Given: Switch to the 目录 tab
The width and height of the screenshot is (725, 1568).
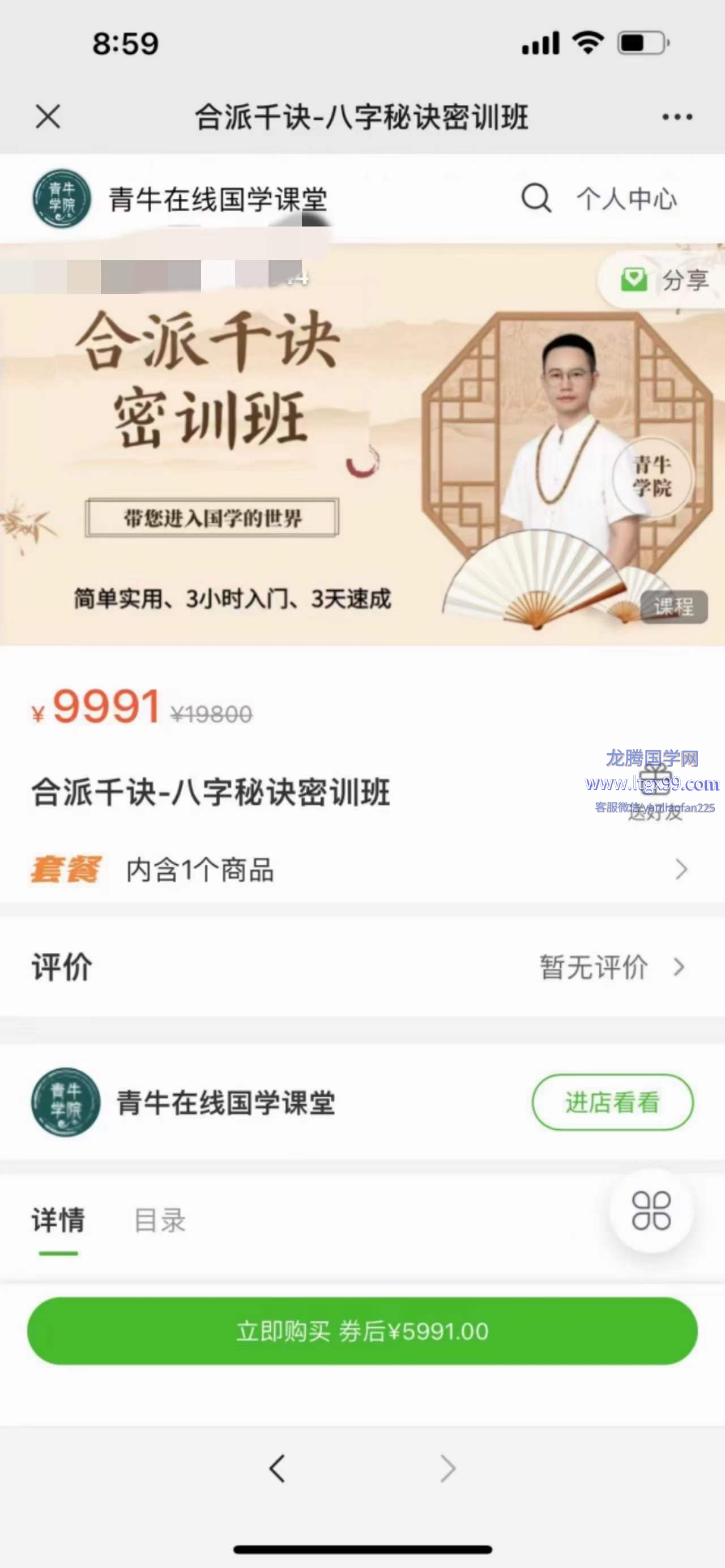Looking at the screenshot, I should click(x=160, y=1220).
